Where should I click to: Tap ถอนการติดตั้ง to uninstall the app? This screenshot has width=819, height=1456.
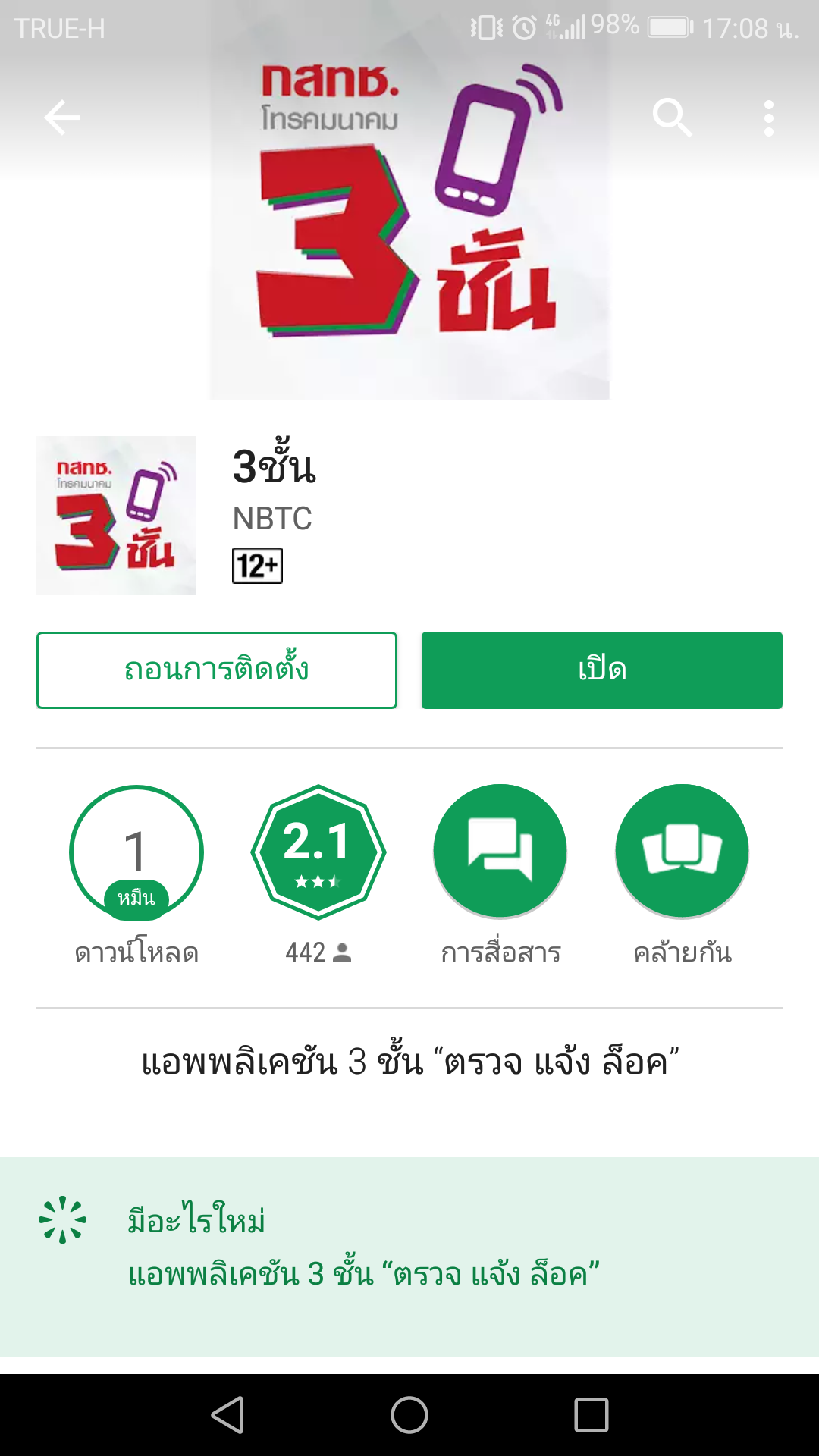tap(217, 670)
